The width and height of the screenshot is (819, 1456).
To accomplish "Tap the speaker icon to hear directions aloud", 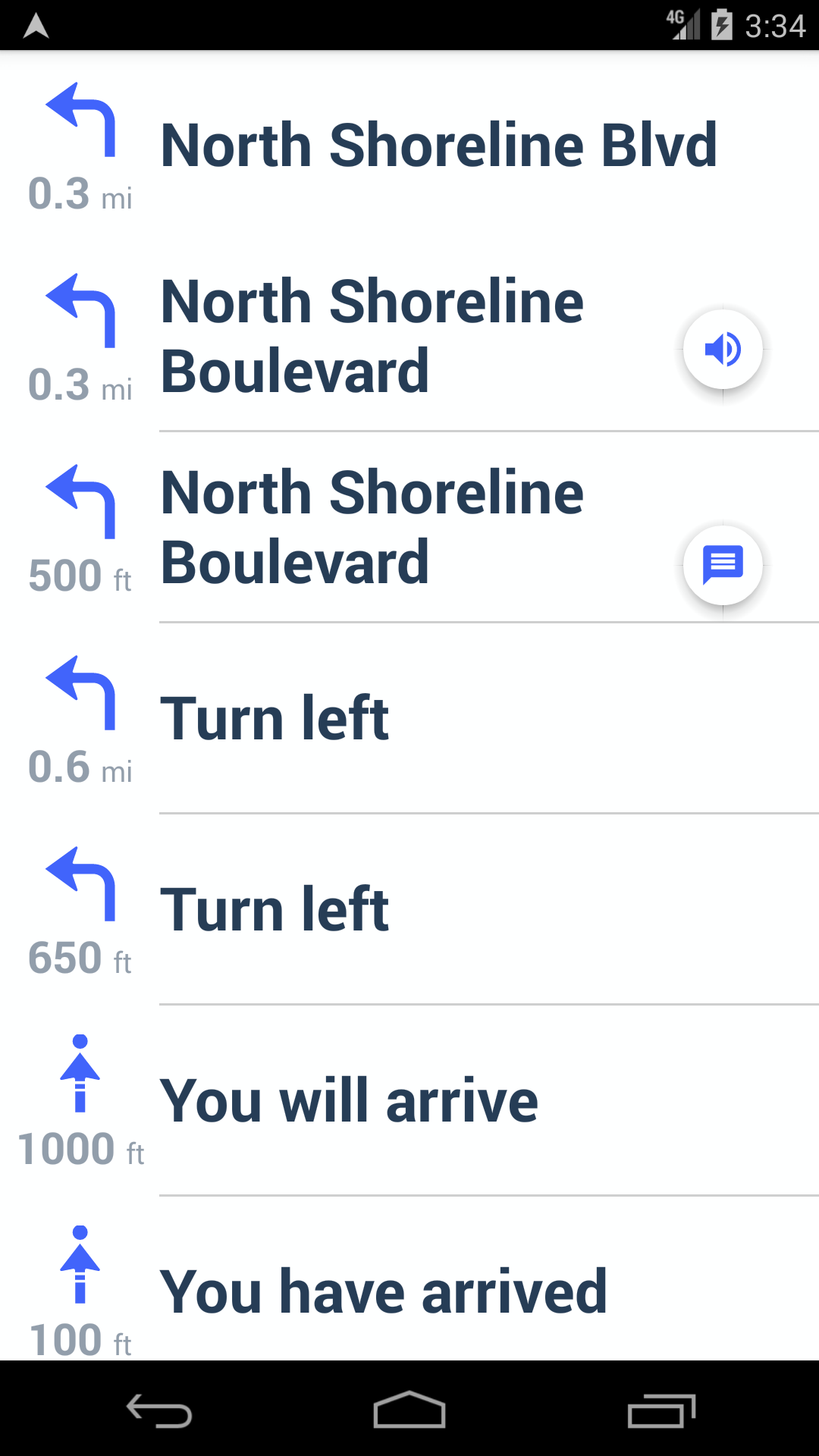I will [723, 348].
